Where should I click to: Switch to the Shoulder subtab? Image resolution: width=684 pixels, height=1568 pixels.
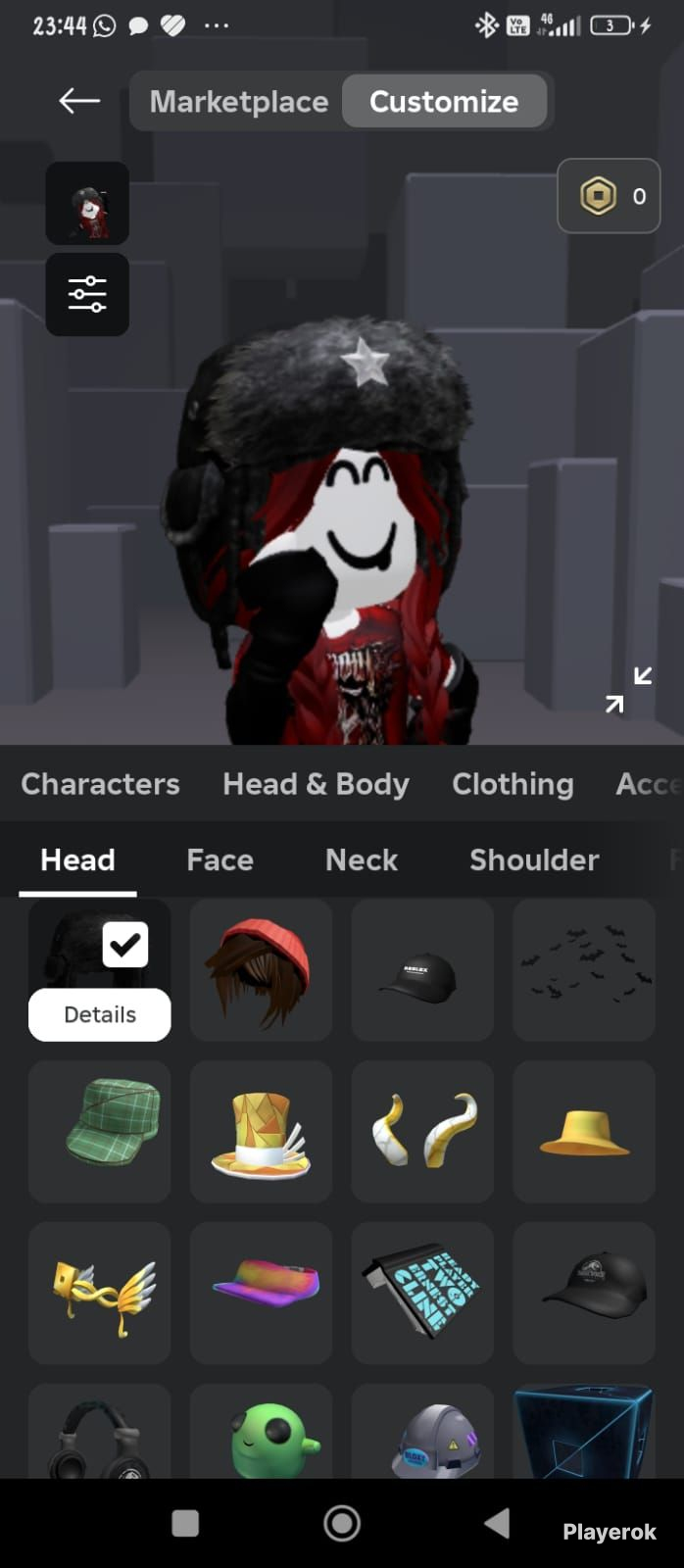[x=534, y=860]
